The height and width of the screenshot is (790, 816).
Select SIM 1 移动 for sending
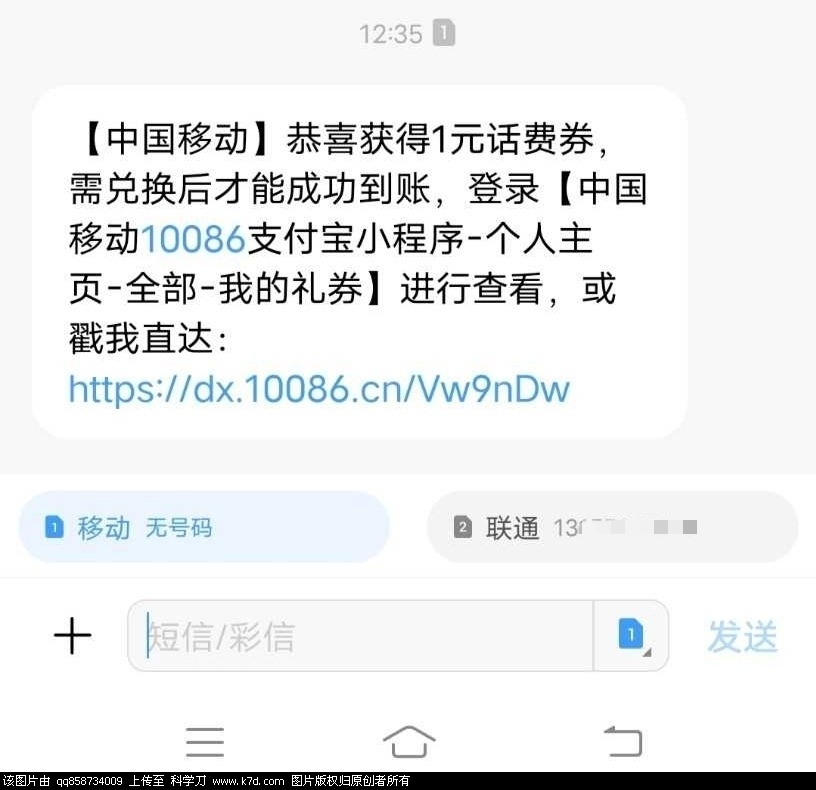[203, 527]
